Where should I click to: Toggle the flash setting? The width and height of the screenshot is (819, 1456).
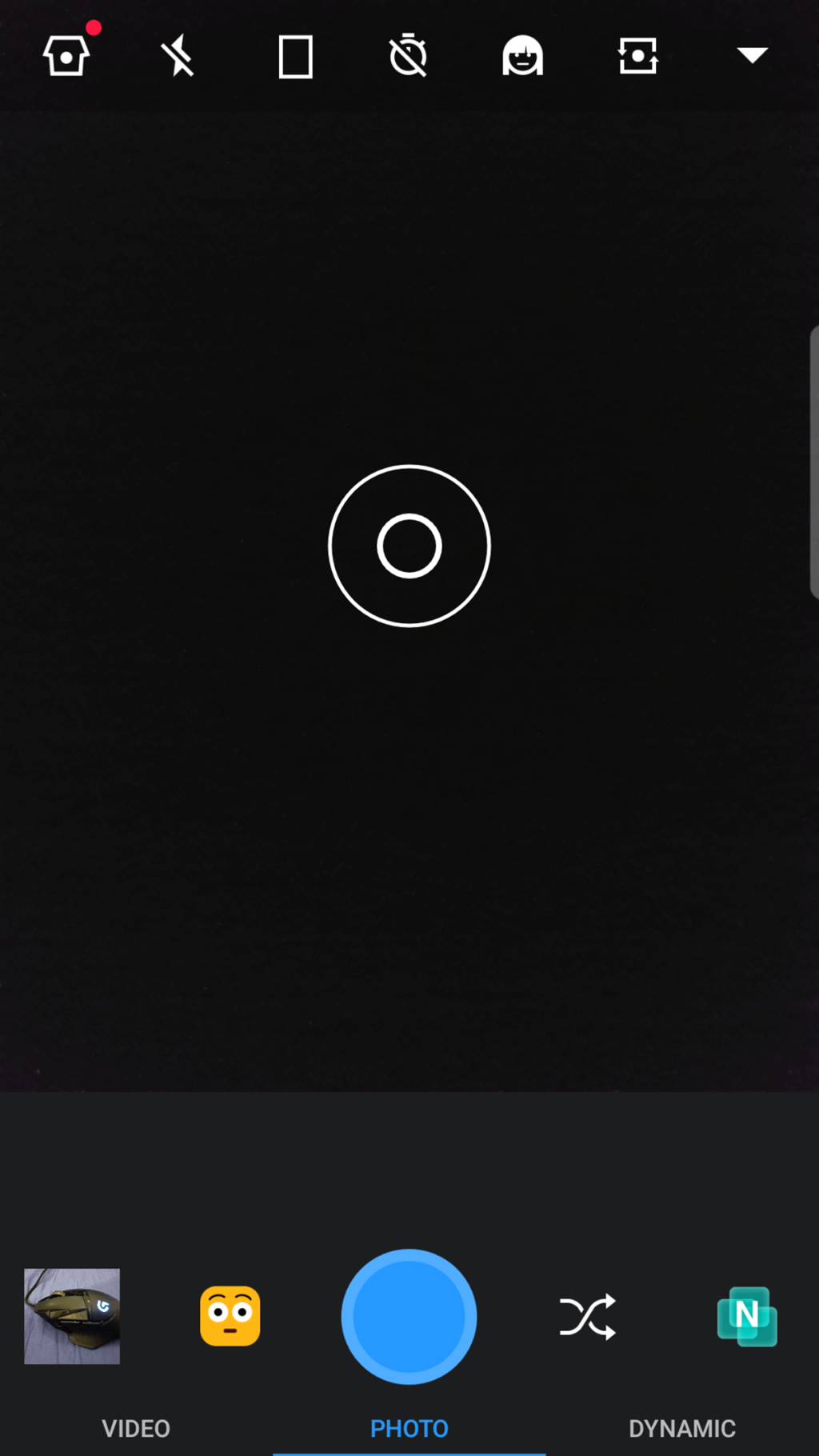[178, 56]
